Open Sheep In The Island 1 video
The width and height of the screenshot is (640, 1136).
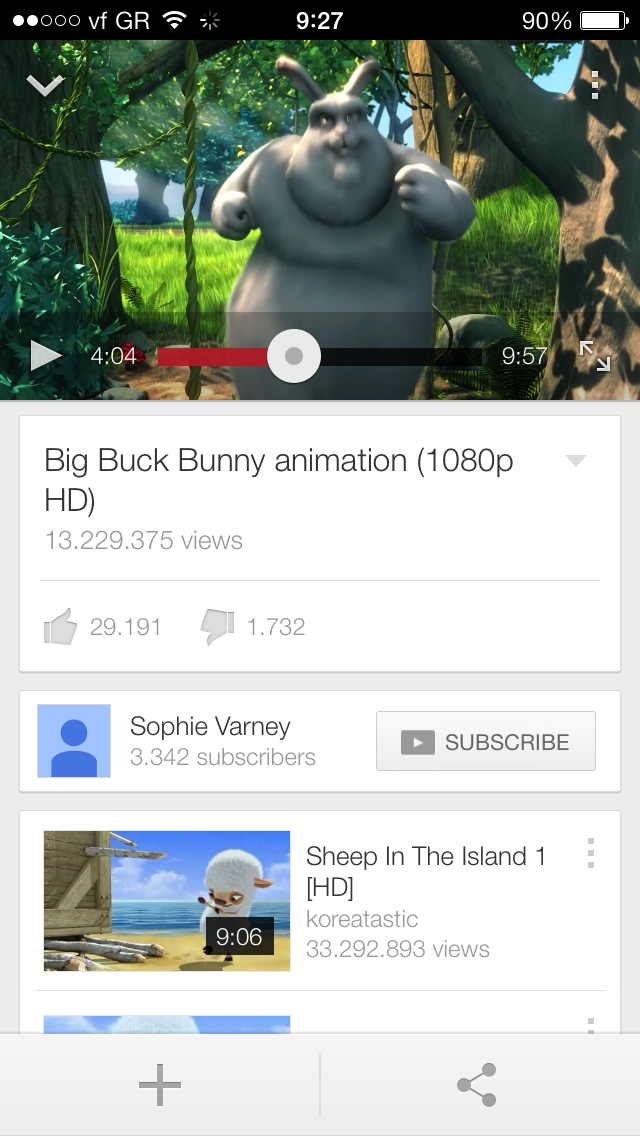pyautogui.click(x=167, y=901)
